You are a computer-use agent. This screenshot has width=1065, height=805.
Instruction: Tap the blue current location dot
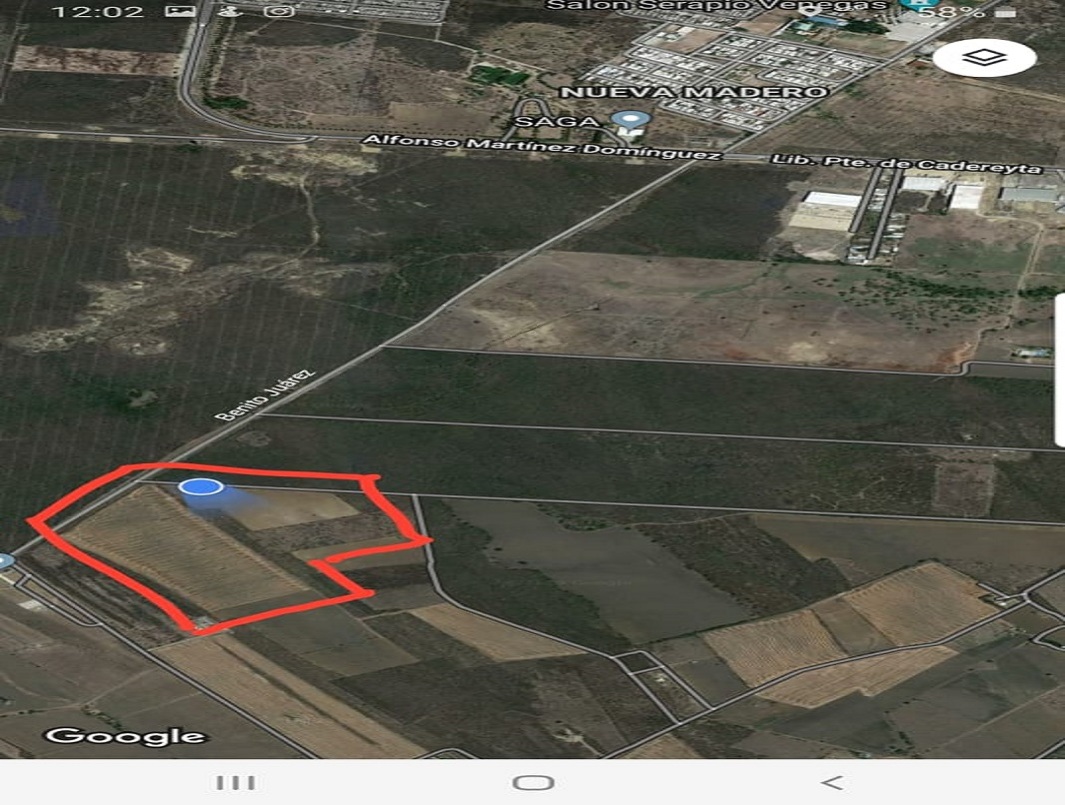pos(201,487)
